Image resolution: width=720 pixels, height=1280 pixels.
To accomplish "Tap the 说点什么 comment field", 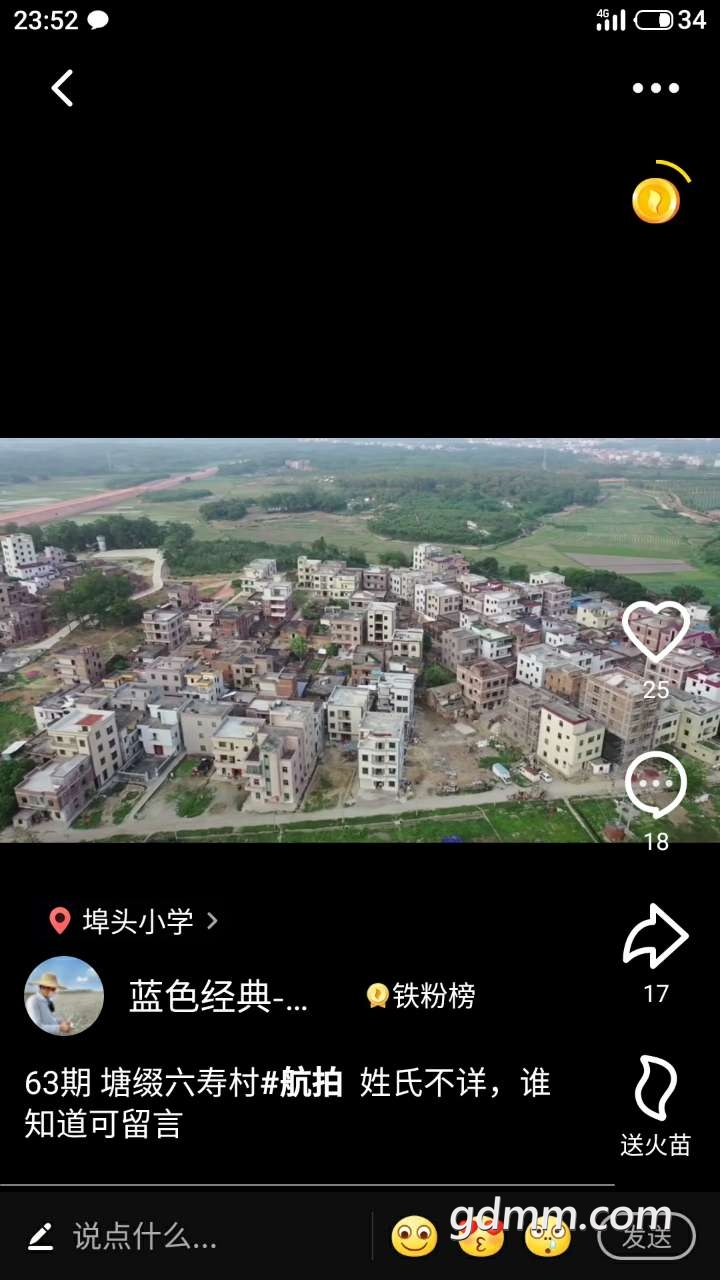I will pyautogui.click(x=145, y=1237).
